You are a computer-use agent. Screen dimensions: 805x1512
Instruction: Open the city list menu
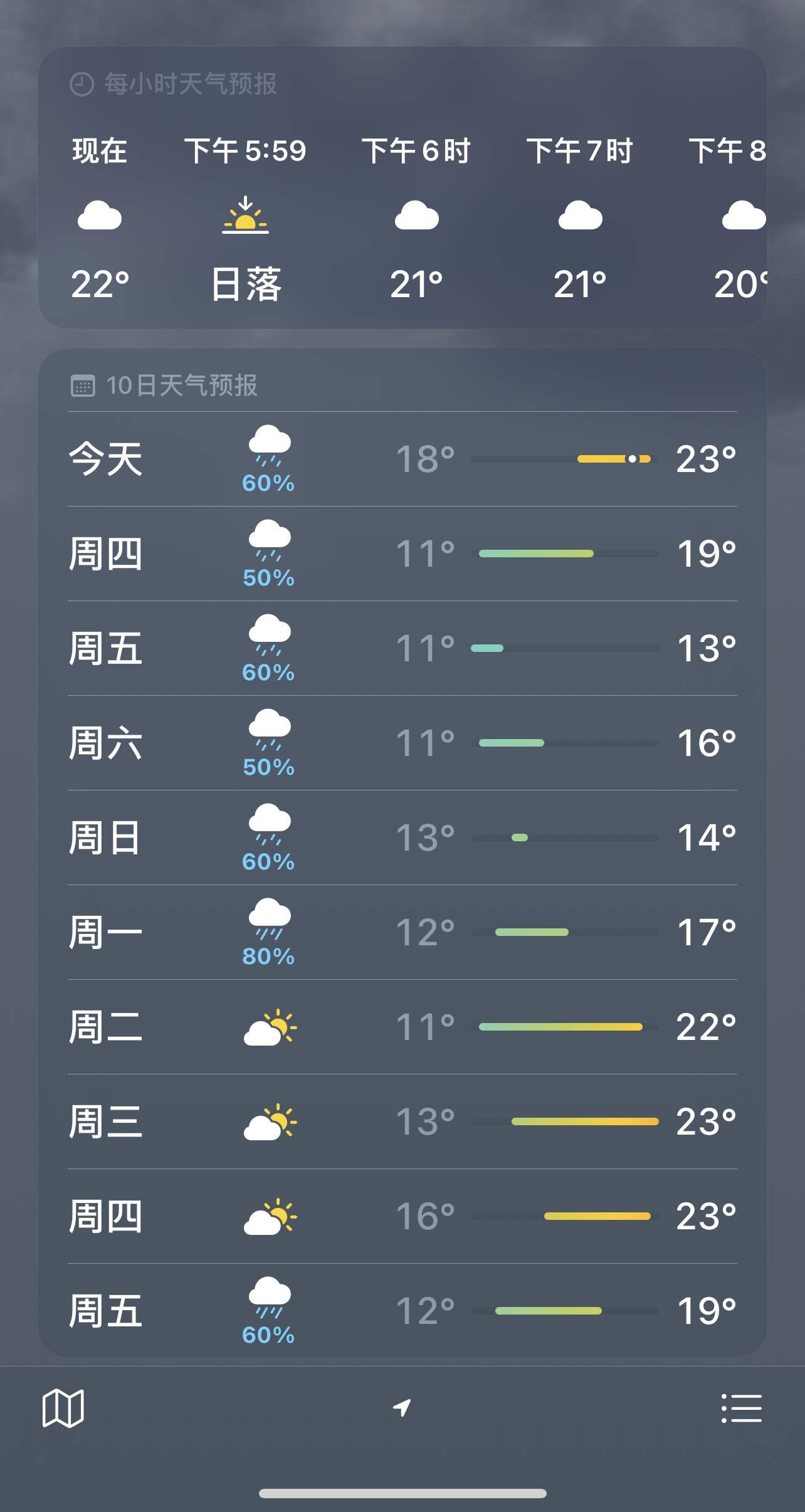pyautogui.click(x=741, y=1408)
